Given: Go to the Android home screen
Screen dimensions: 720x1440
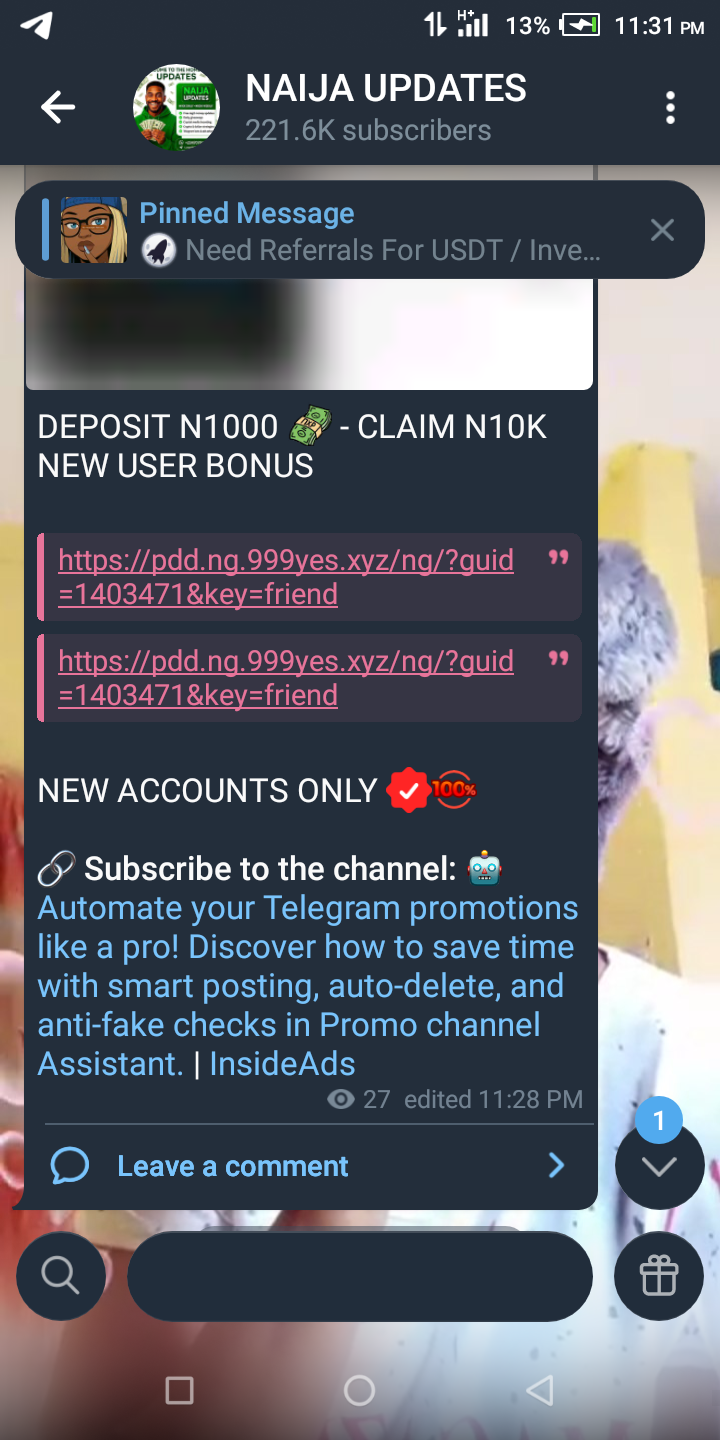Looking at the screenshot, I should click(359, 1390).
